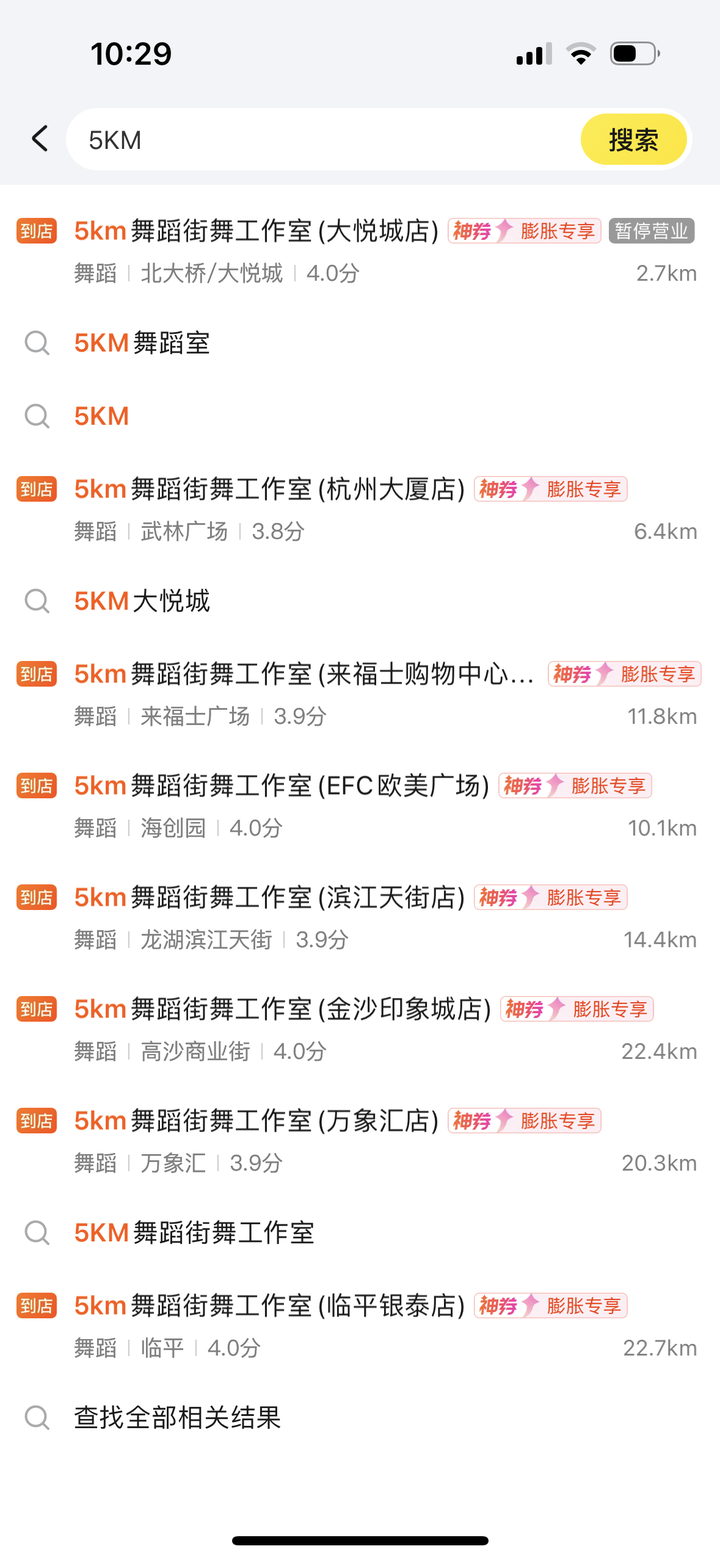Viewport: 720px width, 1560px height.
Task: Select the plain 5KM search suggestion
Action: 360,416
